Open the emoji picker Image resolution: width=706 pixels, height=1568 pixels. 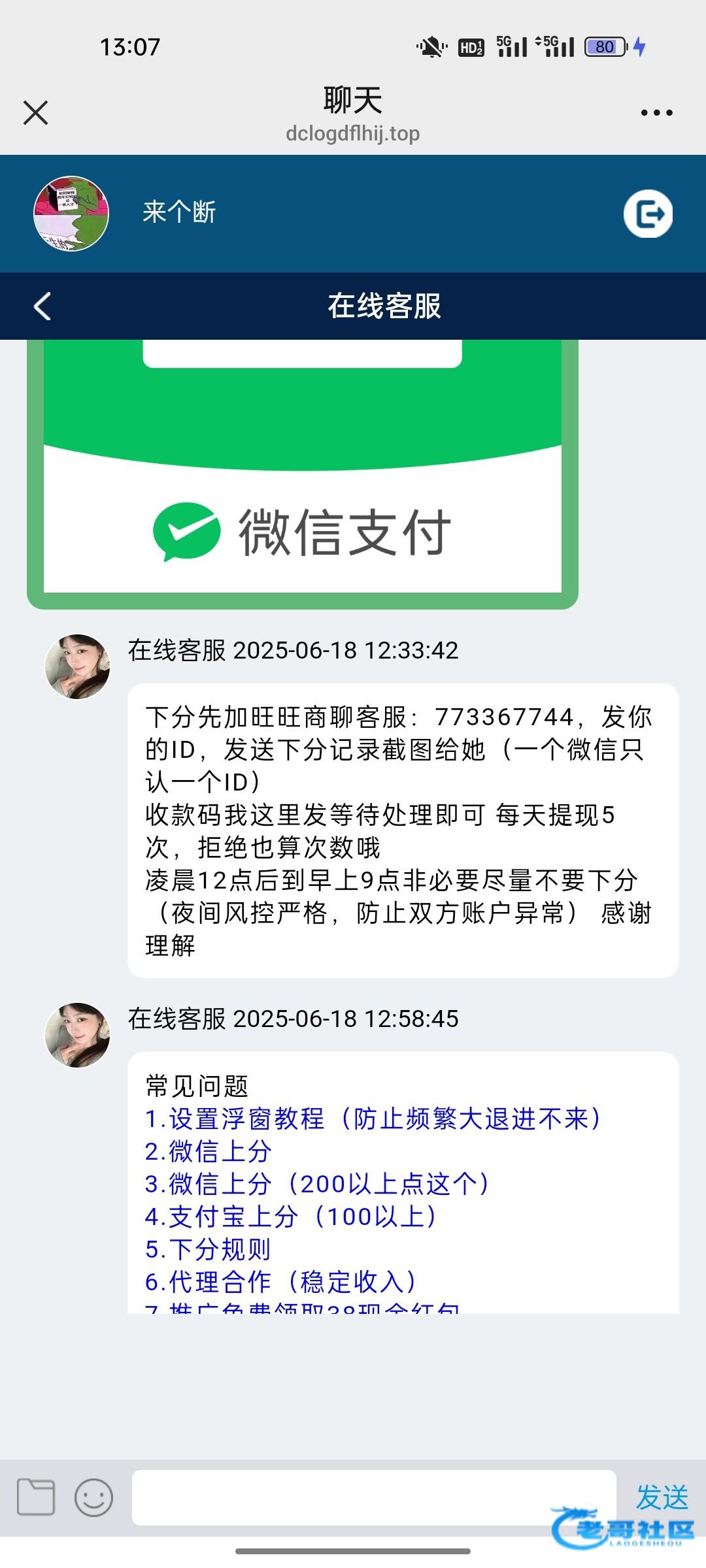point(93,1497)
